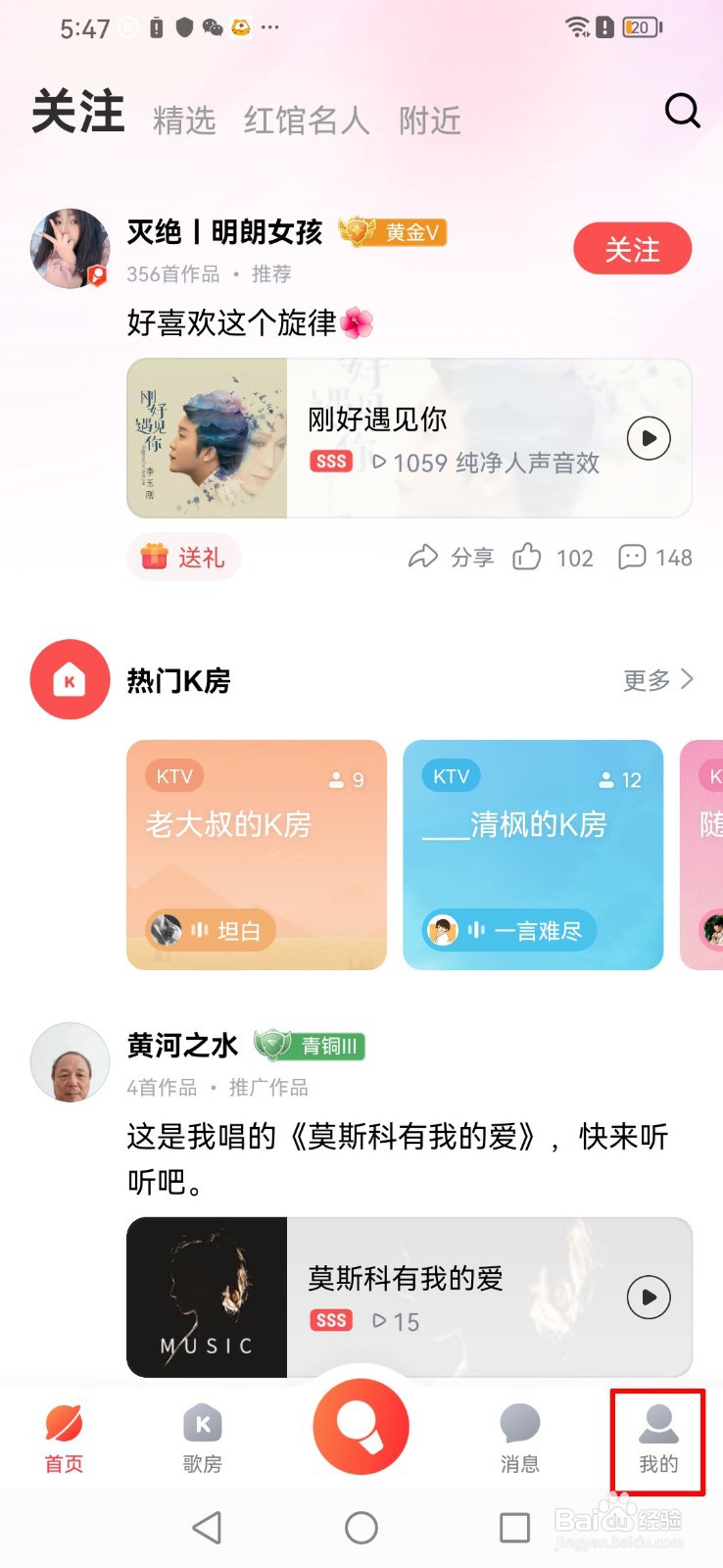Tap the gift box icon beside 送礼
The width and height of the screenshot is (723, 1568).
click(x=157, y=557)
